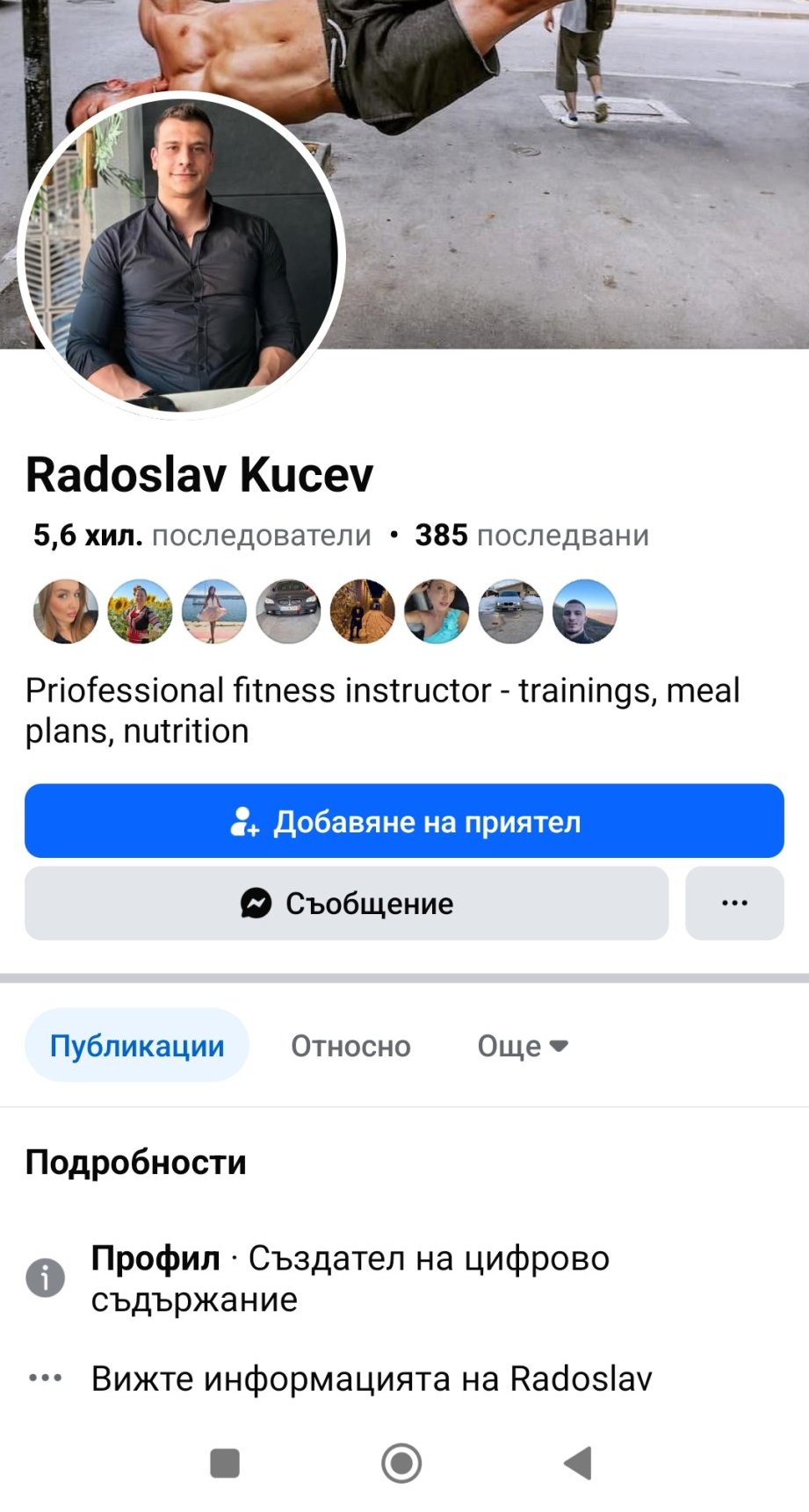This screenshot has width=809, height=1512.
Task: Expand the Още dropdown
Action: click(x=523, y=1046)
